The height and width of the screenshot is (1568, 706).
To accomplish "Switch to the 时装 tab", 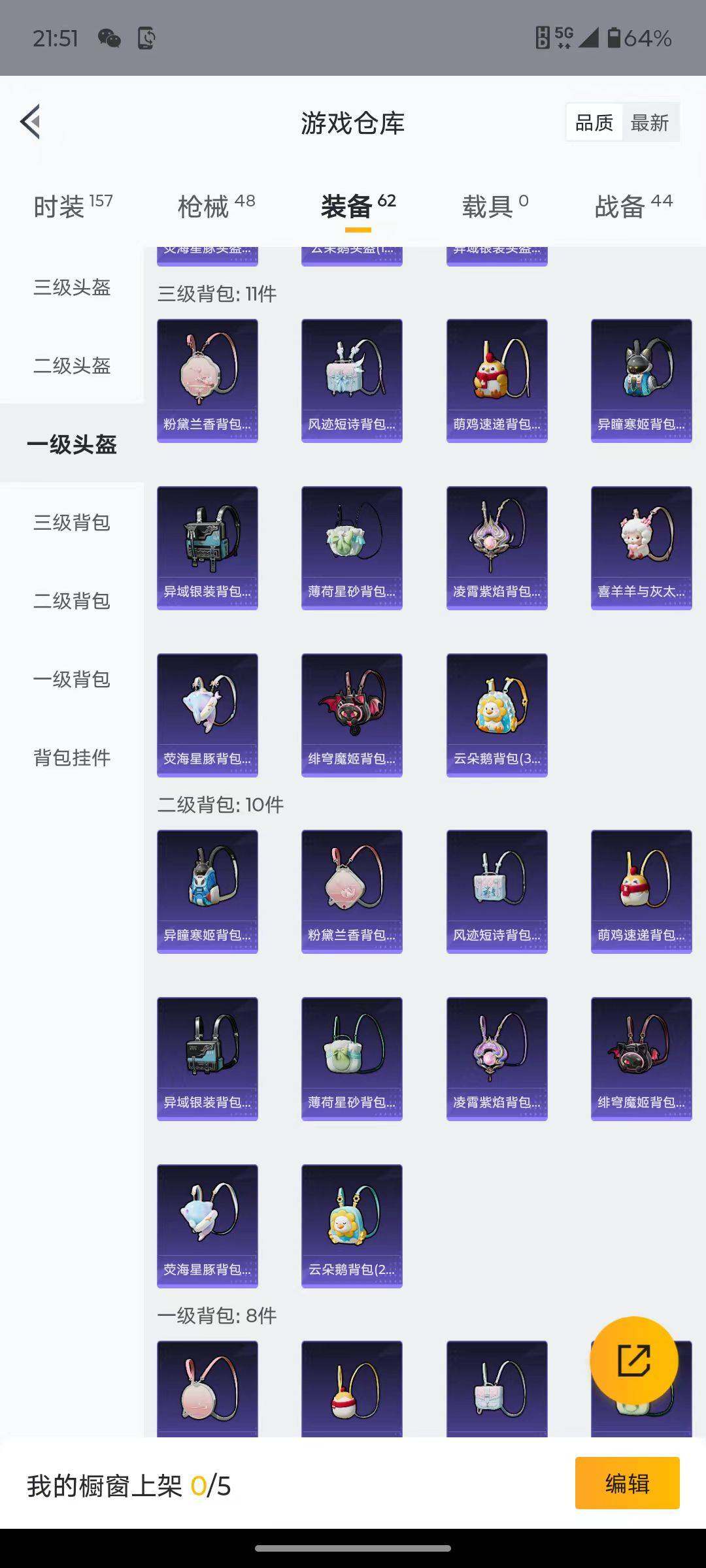I will point(73,206).
